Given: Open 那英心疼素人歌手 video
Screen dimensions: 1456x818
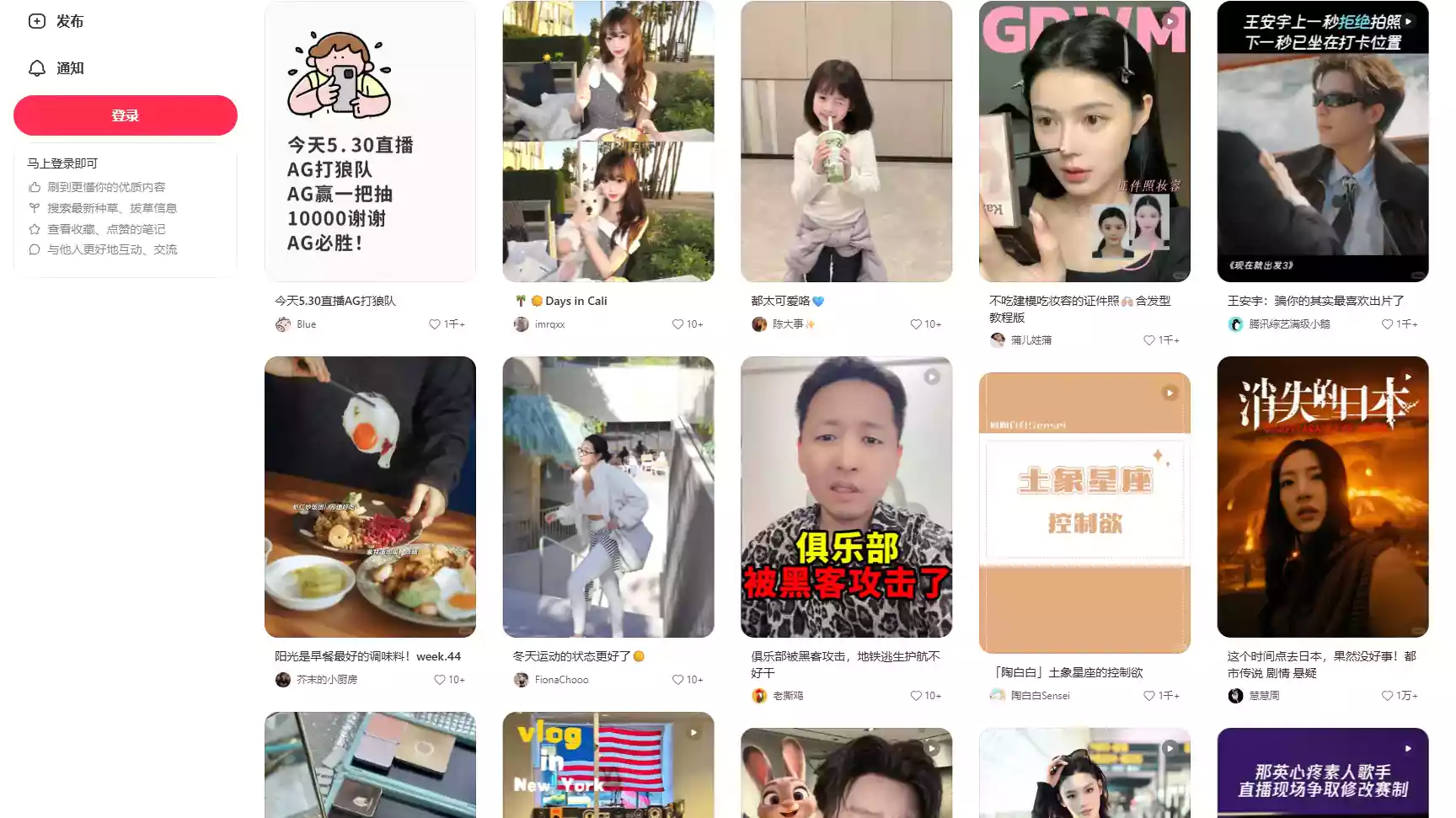Looking at the screenshot, I should (1322, 773).
